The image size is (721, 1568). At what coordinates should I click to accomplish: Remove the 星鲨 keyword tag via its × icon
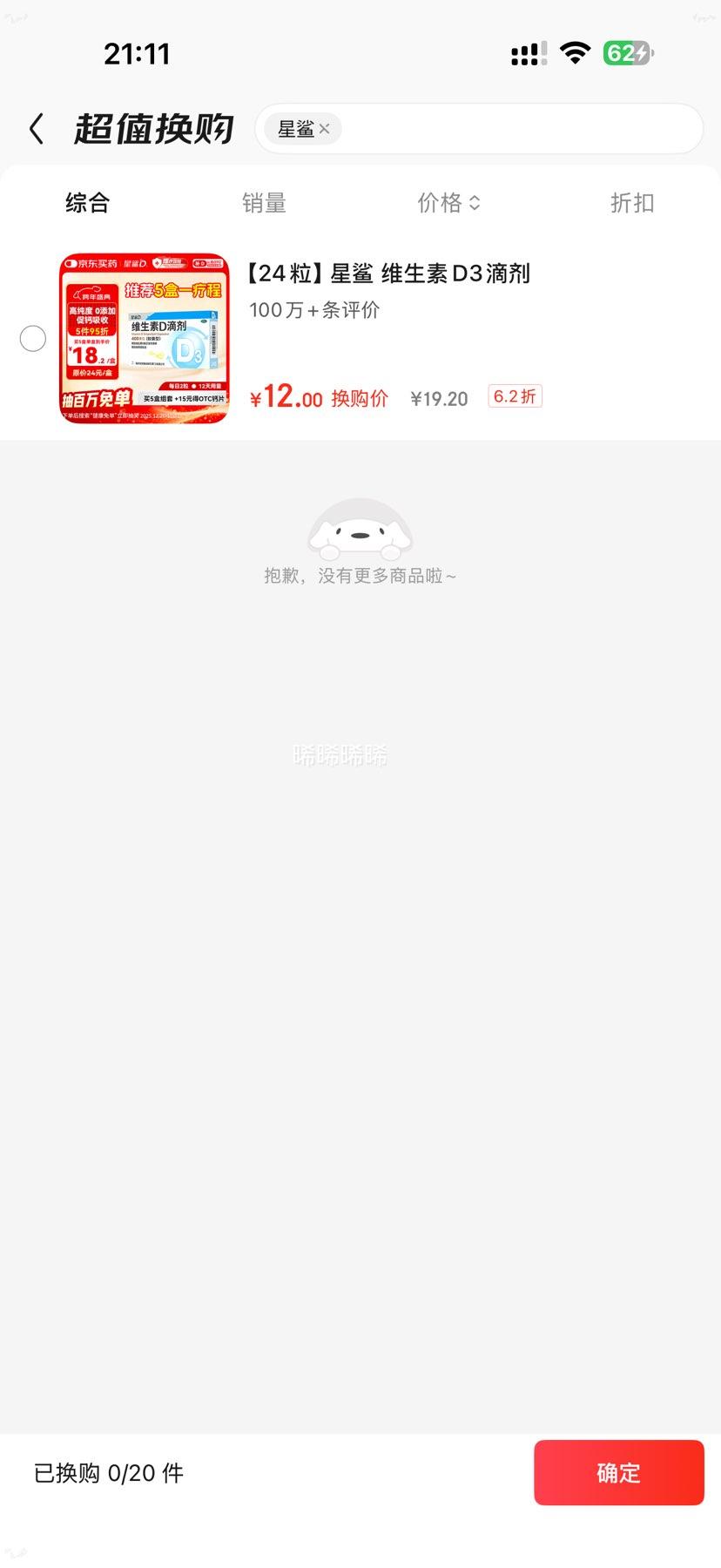click(323, 129)
